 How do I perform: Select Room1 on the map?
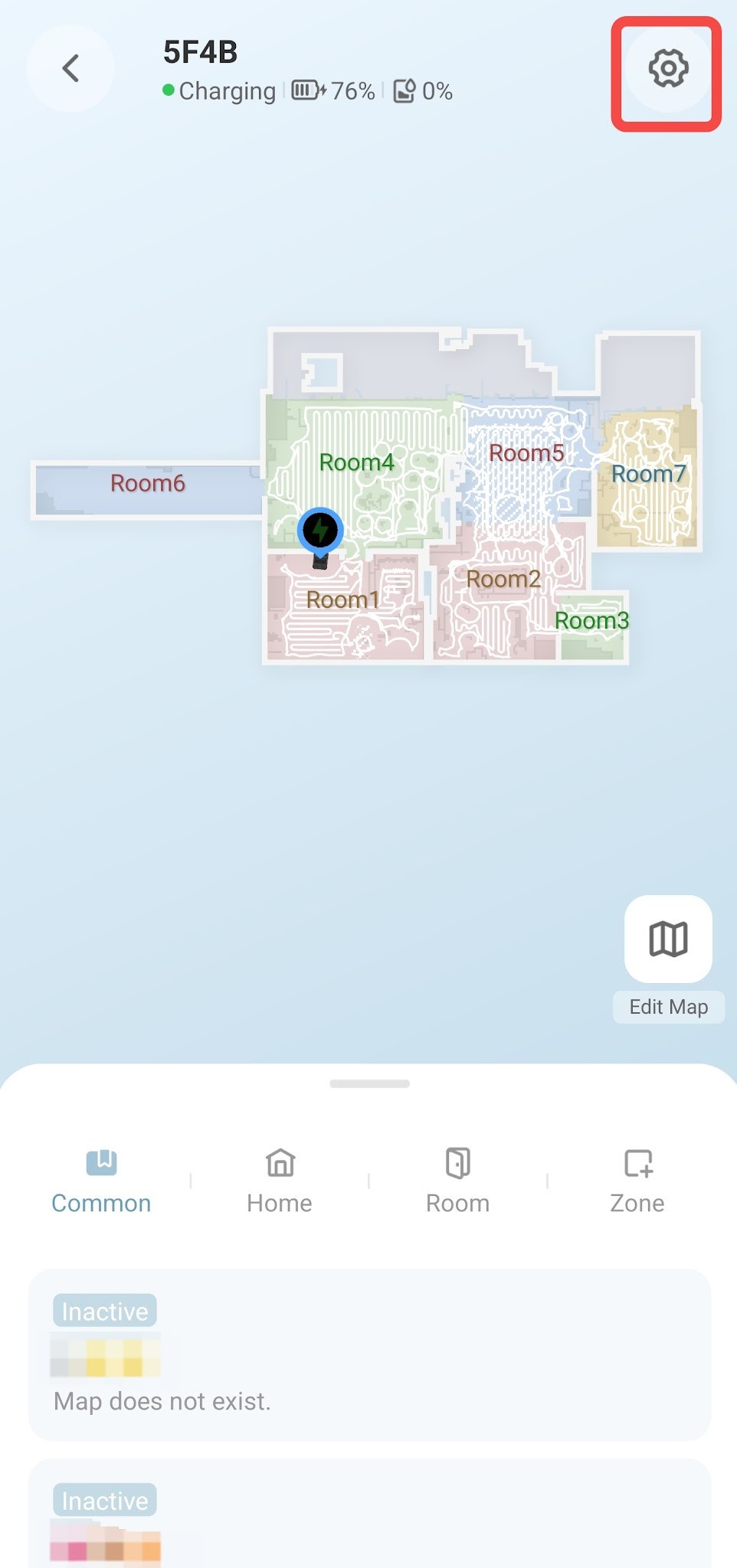(342, 600)
